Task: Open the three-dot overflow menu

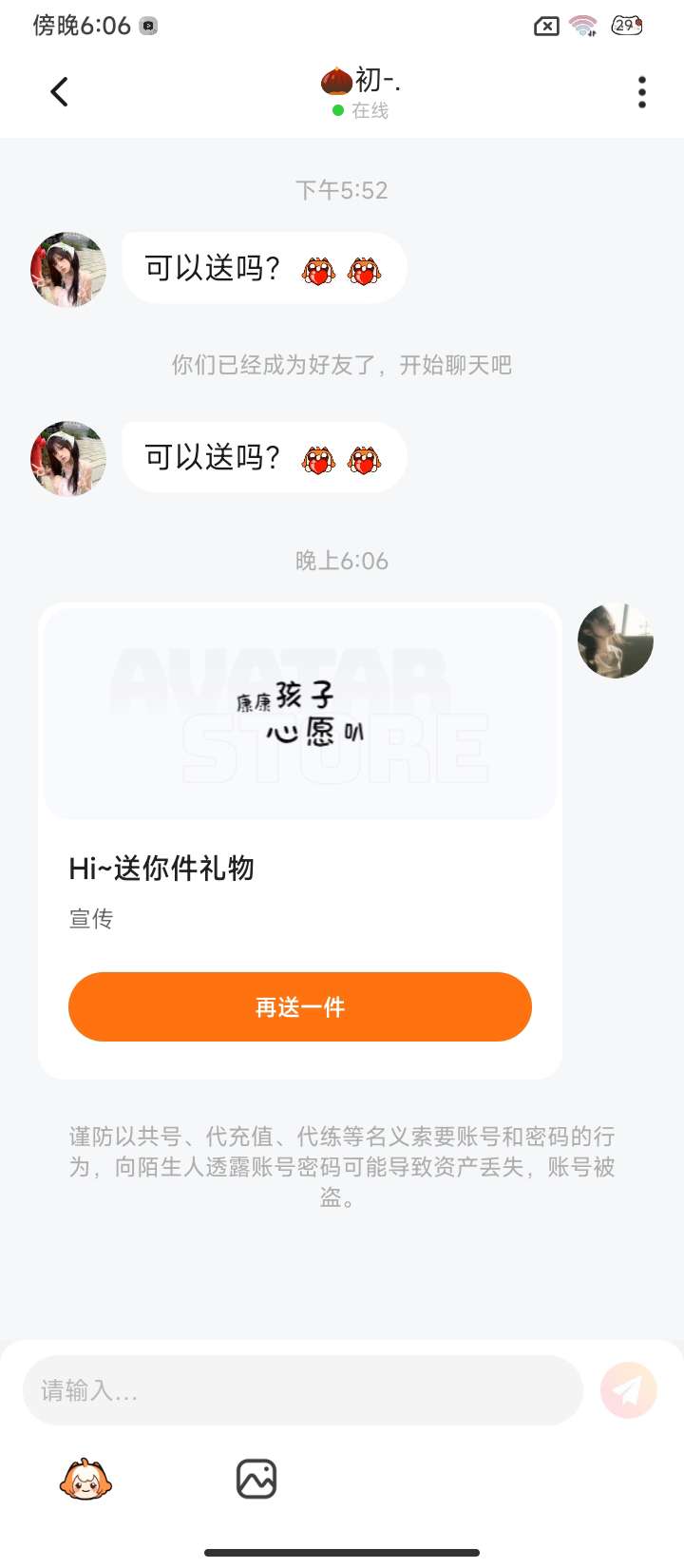Action: coord(642,92)
